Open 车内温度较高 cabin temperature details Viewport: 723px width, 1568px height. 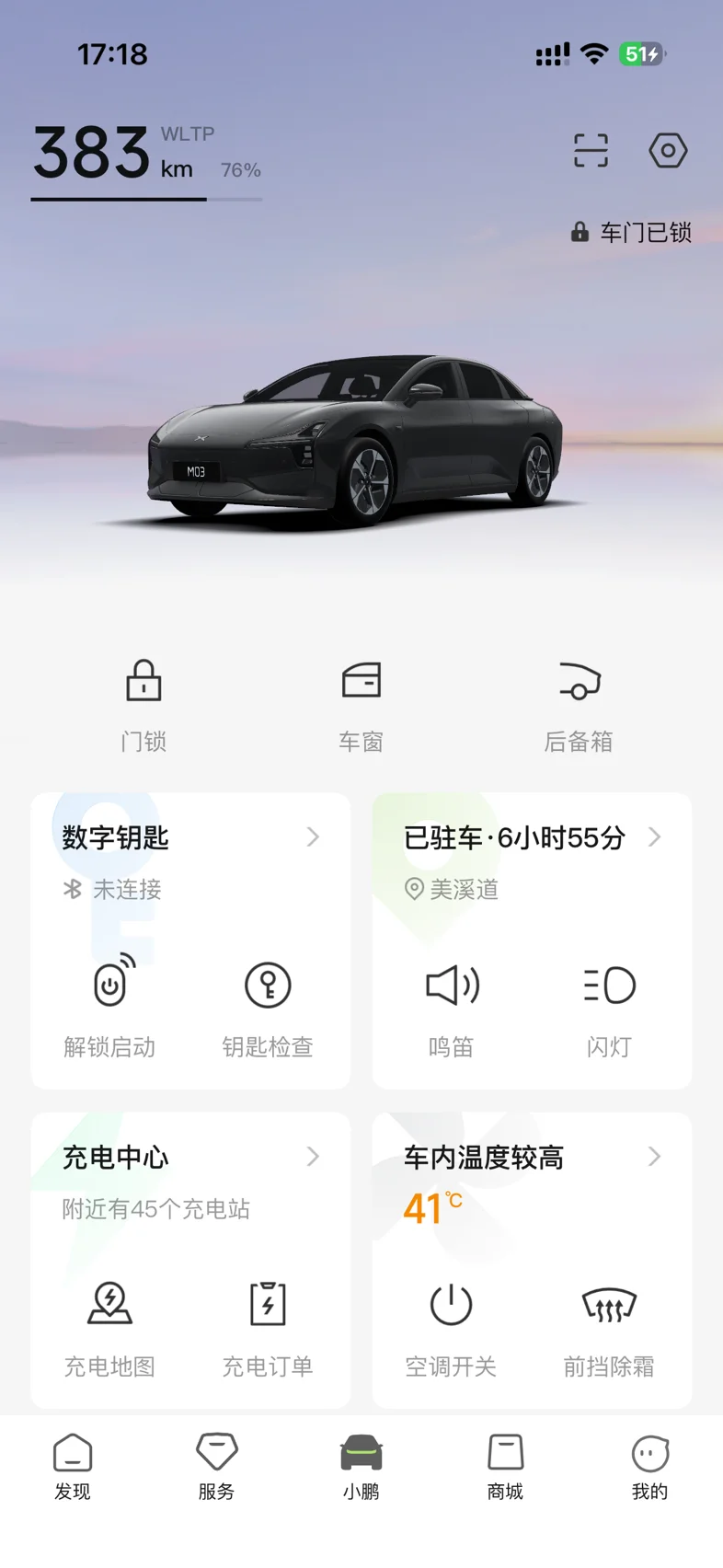point(532,1158)
